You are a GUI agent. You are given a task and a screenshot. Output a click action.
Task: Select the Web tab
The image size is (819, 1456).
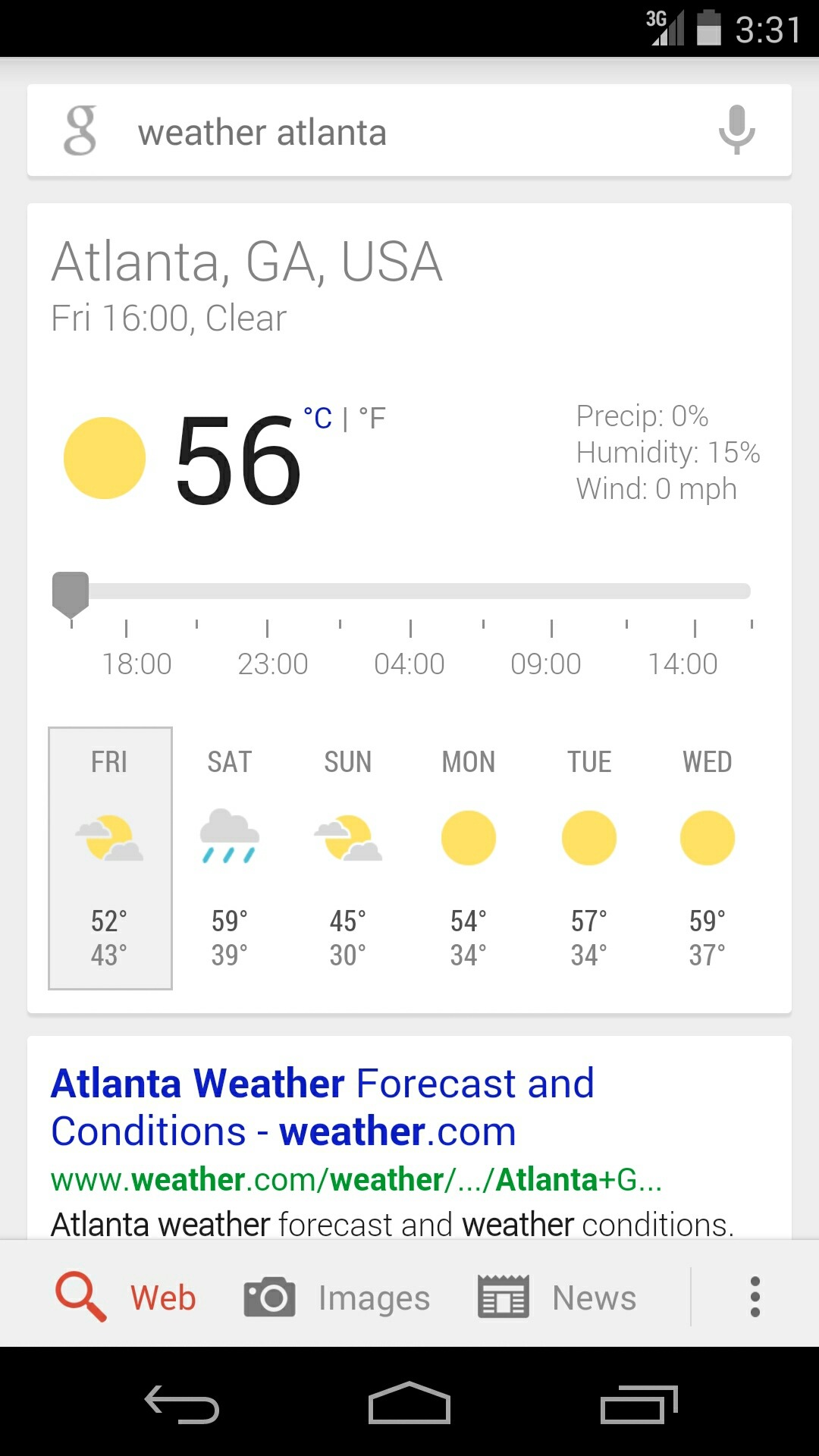126,1298
